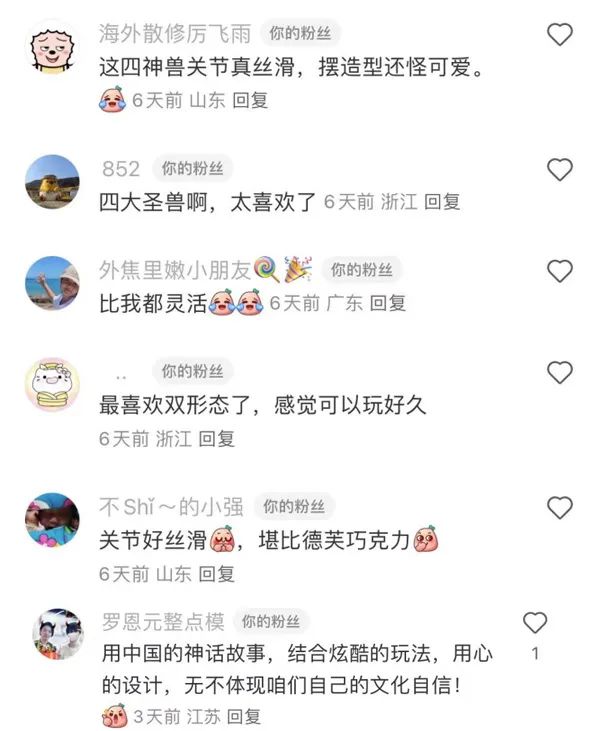
Task: Like the comment by 不Shī～的小强
Action: 560,507
